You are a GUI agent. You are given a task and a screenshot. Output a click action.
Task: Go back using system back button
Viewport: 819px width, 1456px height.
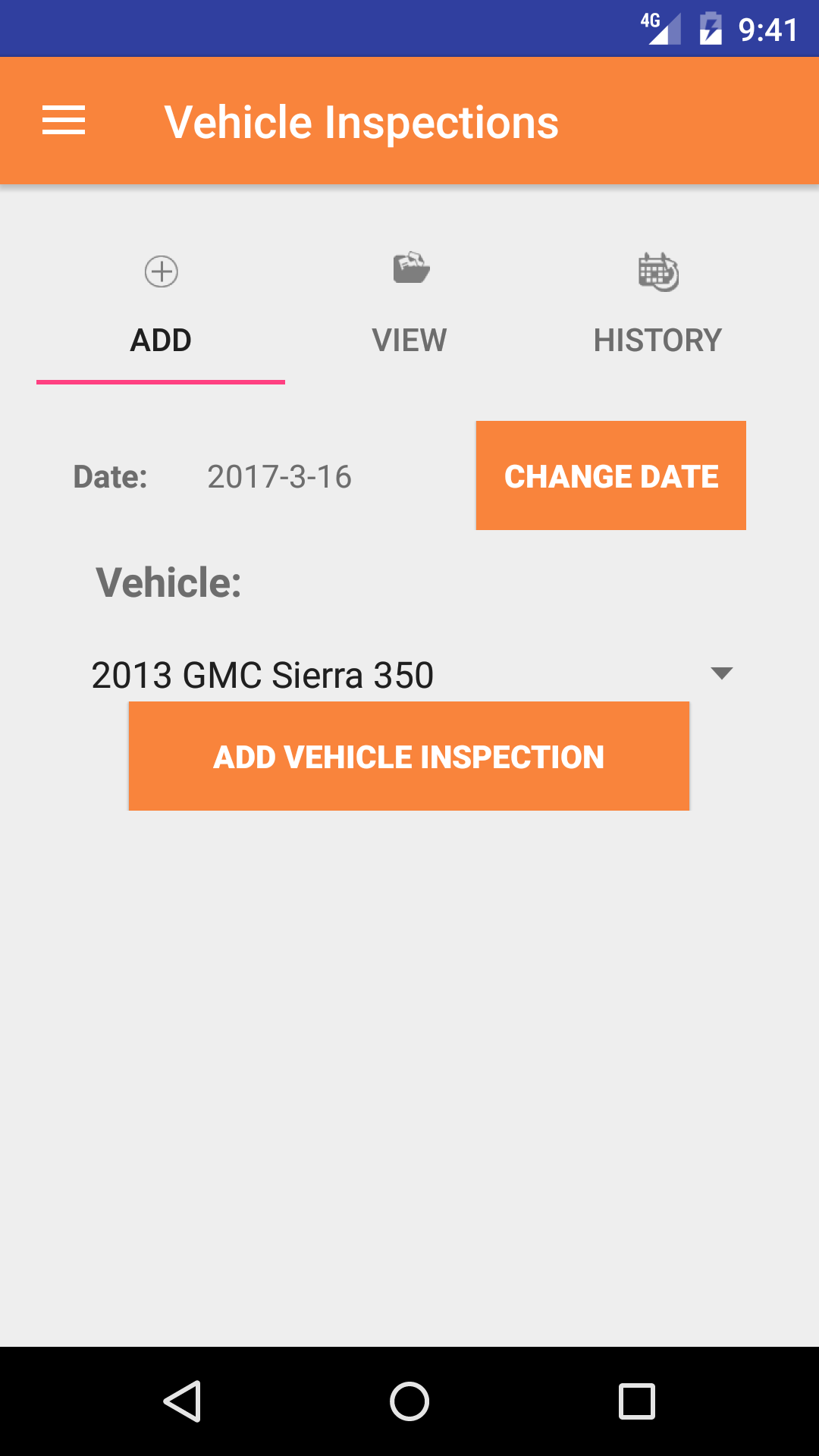pyautogui.click(x=182, y=1401)
